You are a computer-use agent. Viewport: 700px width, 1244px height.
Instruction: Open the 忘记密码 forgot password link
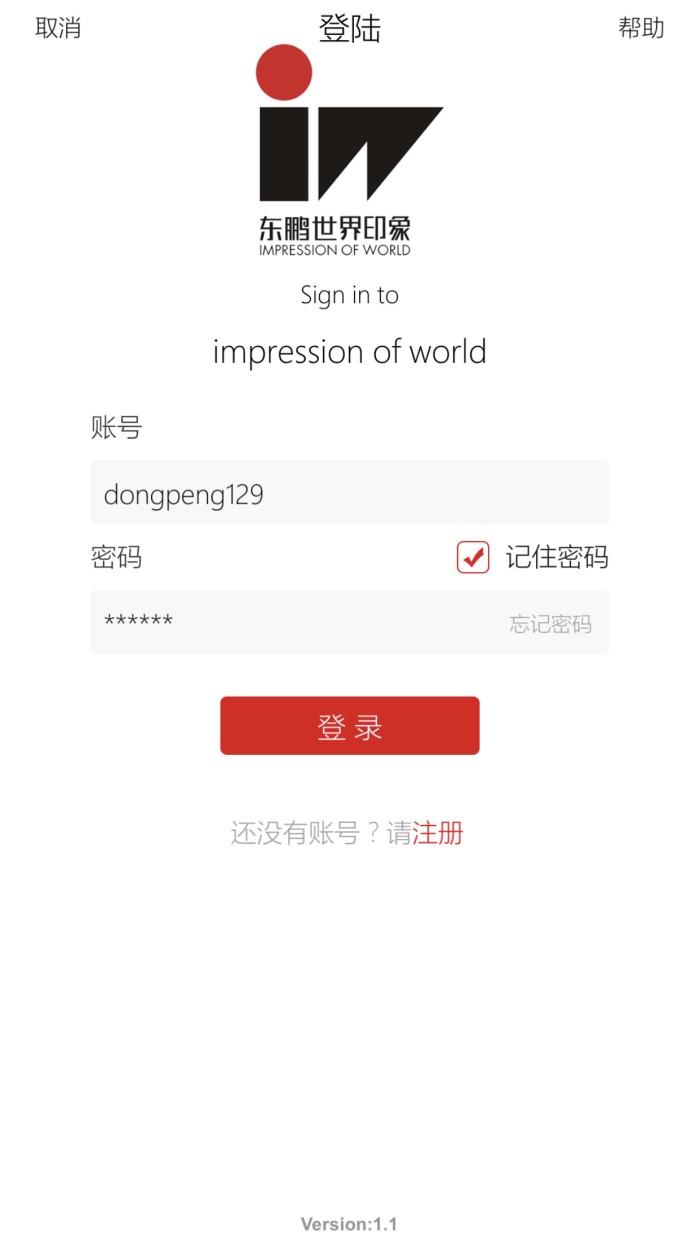pyautogui.click(x=551, y=625)
